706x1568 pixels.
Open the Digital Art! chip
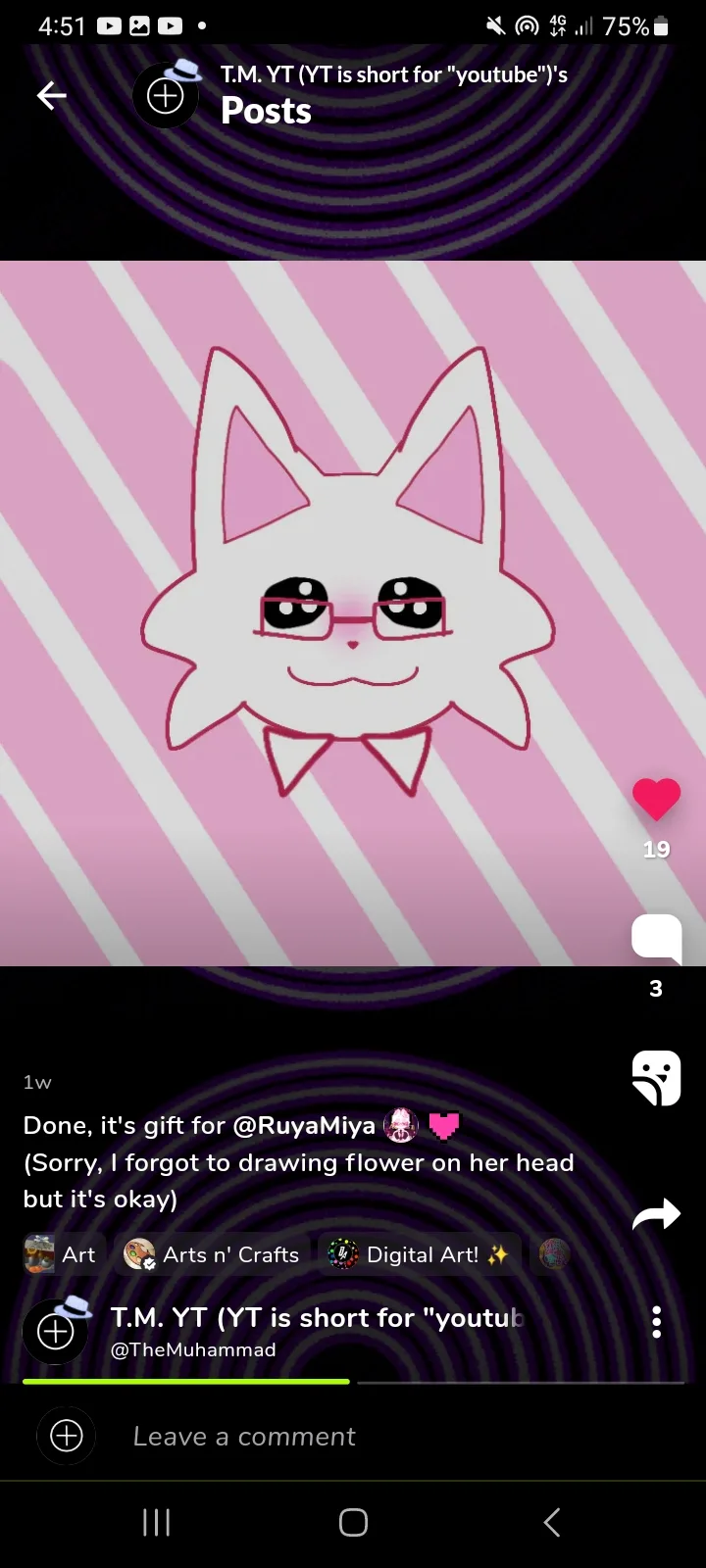tap(420, 1254)
